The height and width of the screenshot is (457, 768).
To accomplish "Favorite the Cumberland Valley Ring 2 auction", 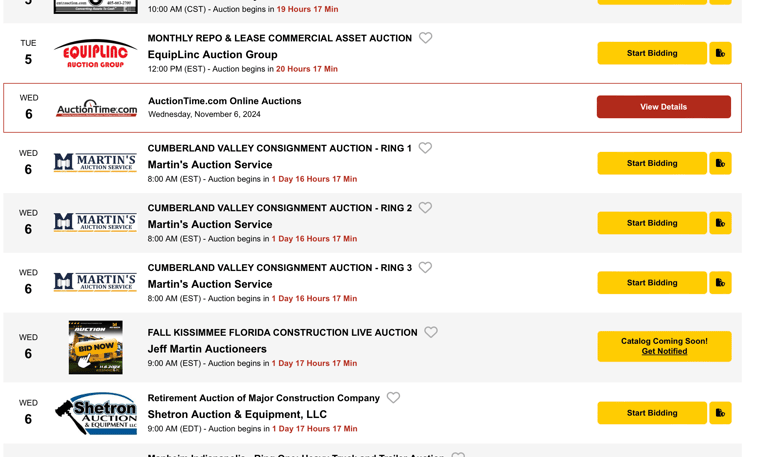I will [x=425, y=208].
